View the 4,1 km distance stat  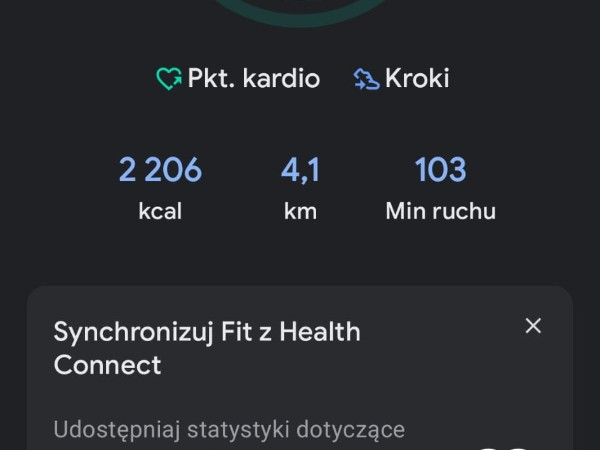300,187
